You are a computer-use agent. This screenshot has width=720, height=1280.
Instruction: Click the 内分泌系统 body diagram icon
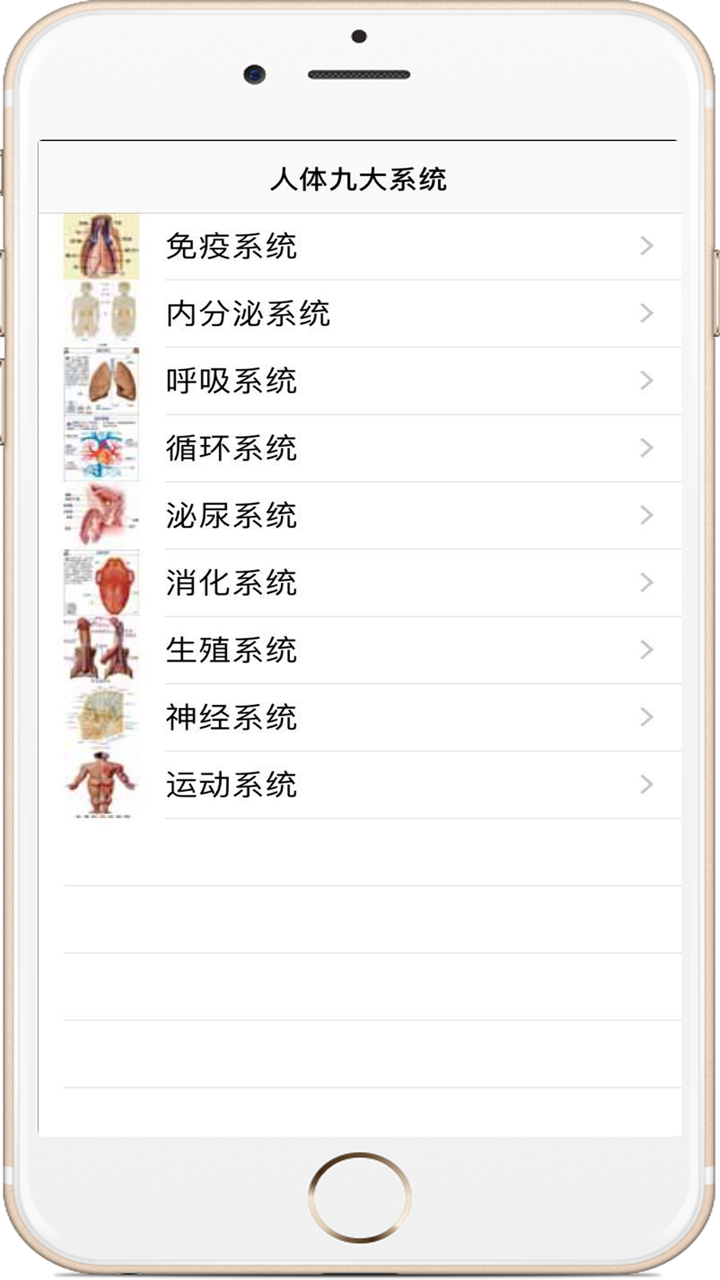(x=101, y=313)
